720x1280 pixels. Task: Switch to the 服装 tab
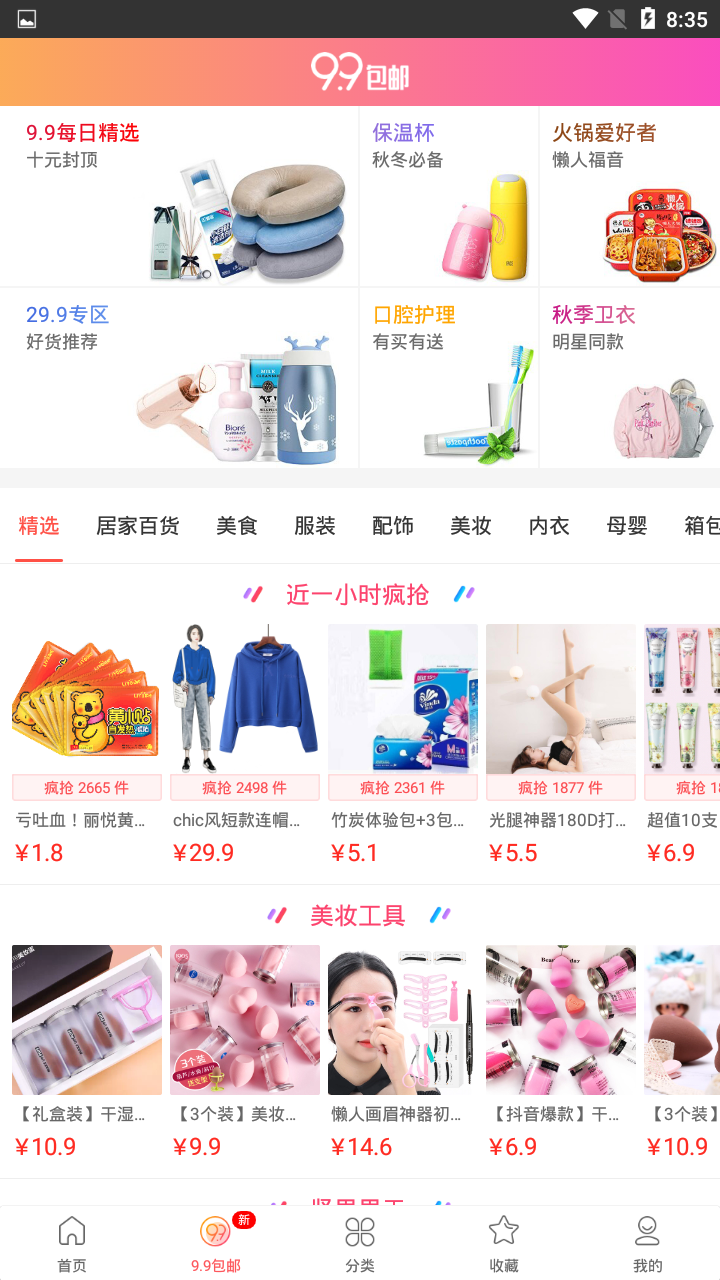tap(315, 526)
